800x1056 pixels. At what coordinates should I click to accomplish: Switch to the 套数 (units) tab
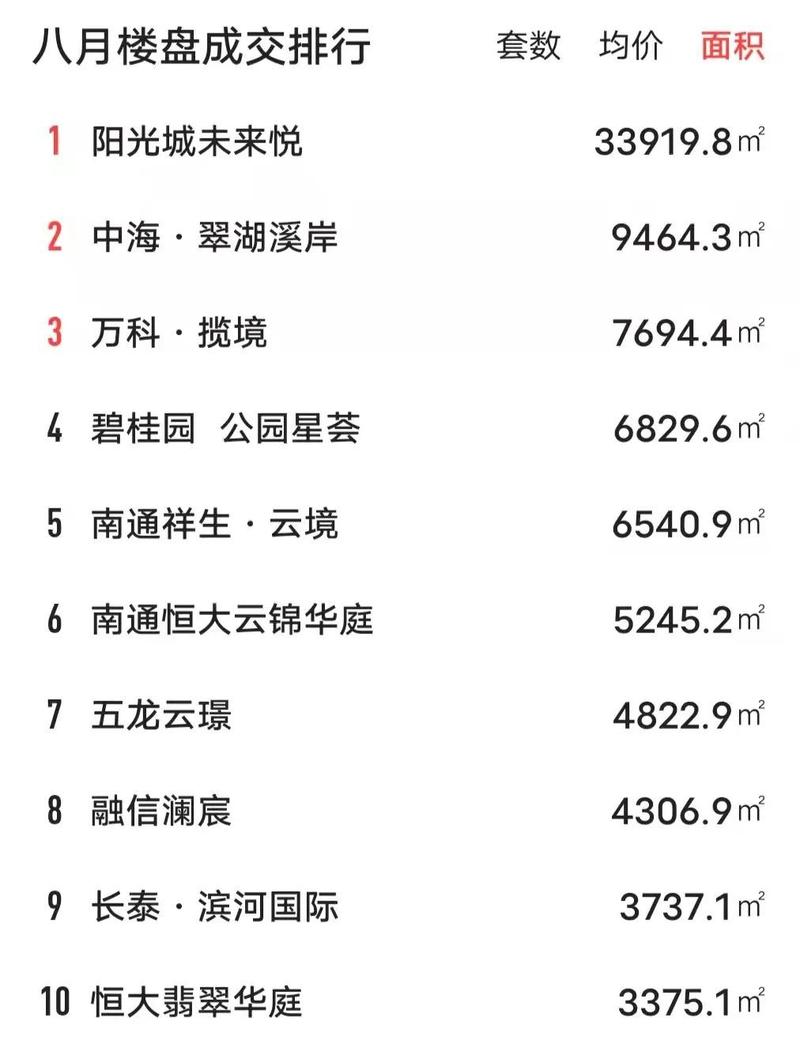(528, 46)
